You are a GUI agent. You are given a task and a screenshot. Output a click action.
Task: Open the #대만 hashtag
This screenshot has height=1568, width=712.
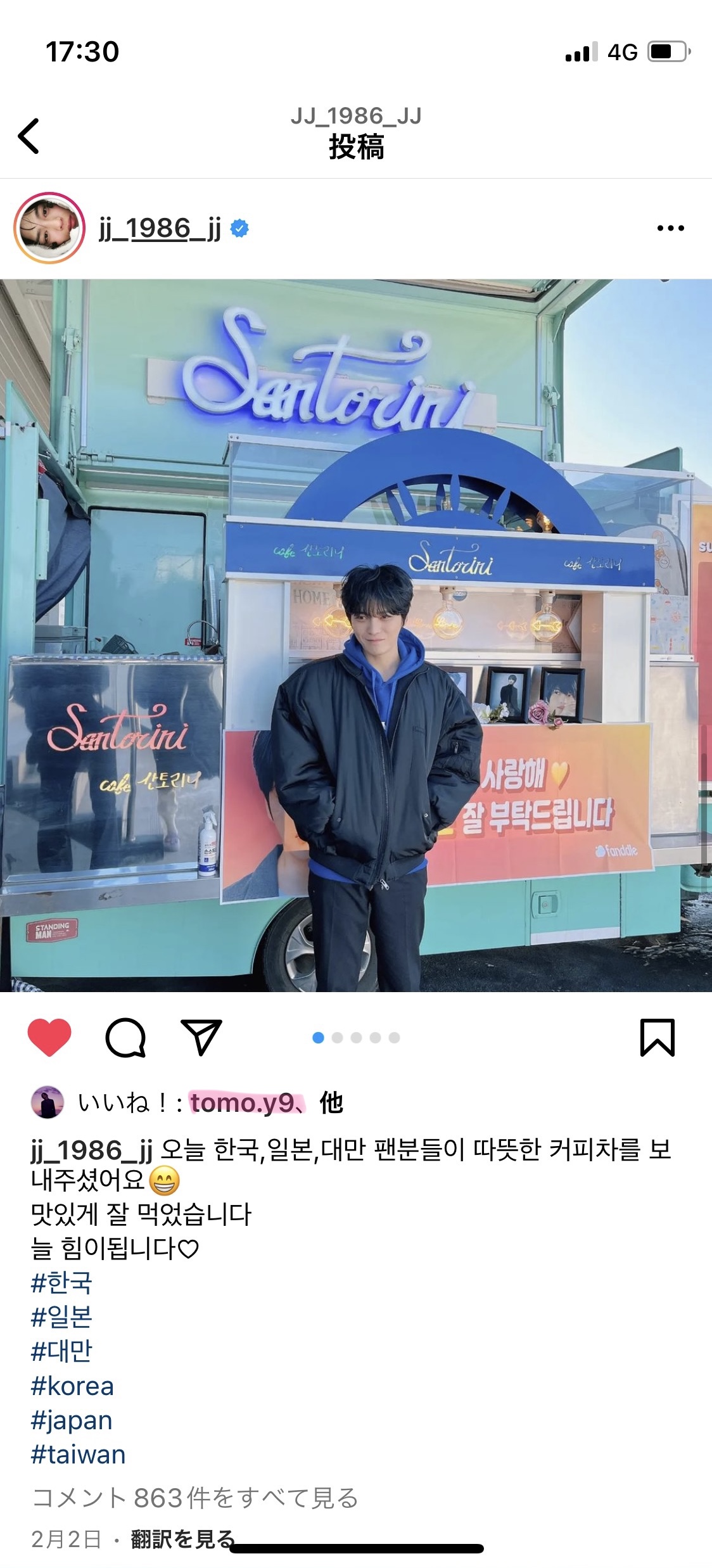pos(61,1351)
